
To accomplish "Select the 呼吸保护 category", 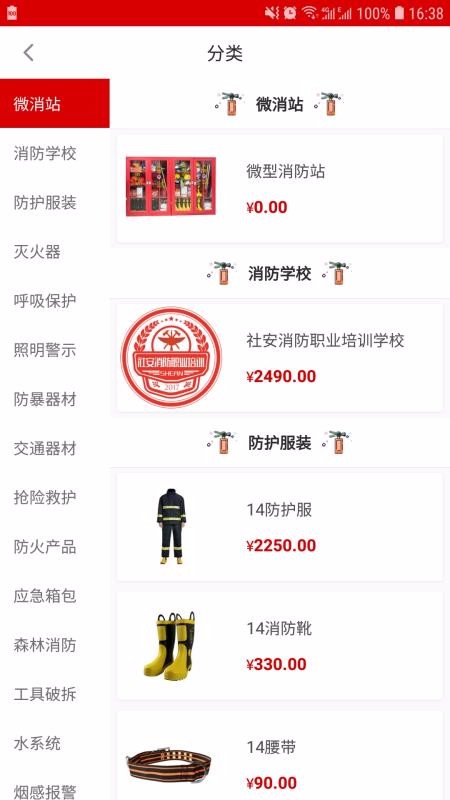I will click(x=55, y=300).
